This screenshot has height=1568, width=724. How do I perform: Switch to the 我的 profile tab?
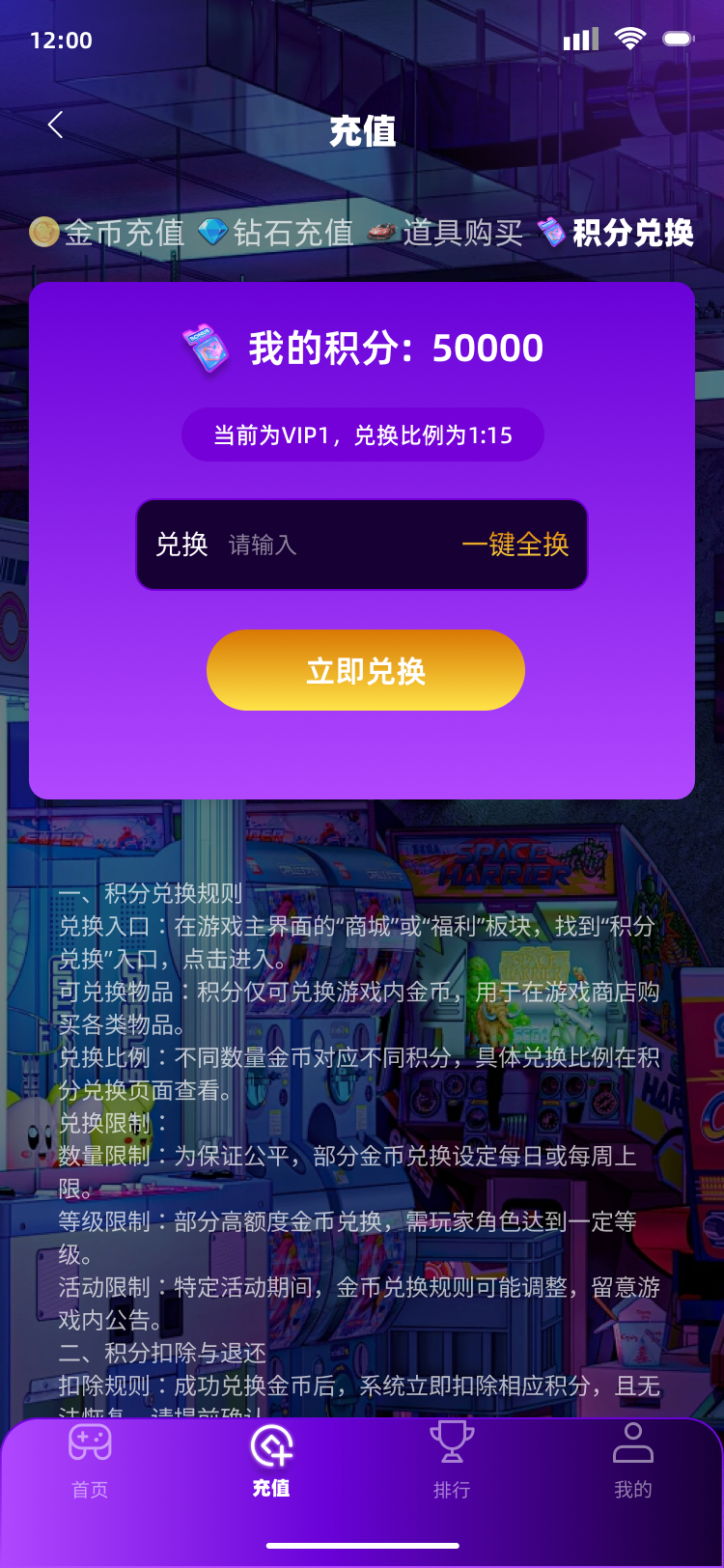633,1460
